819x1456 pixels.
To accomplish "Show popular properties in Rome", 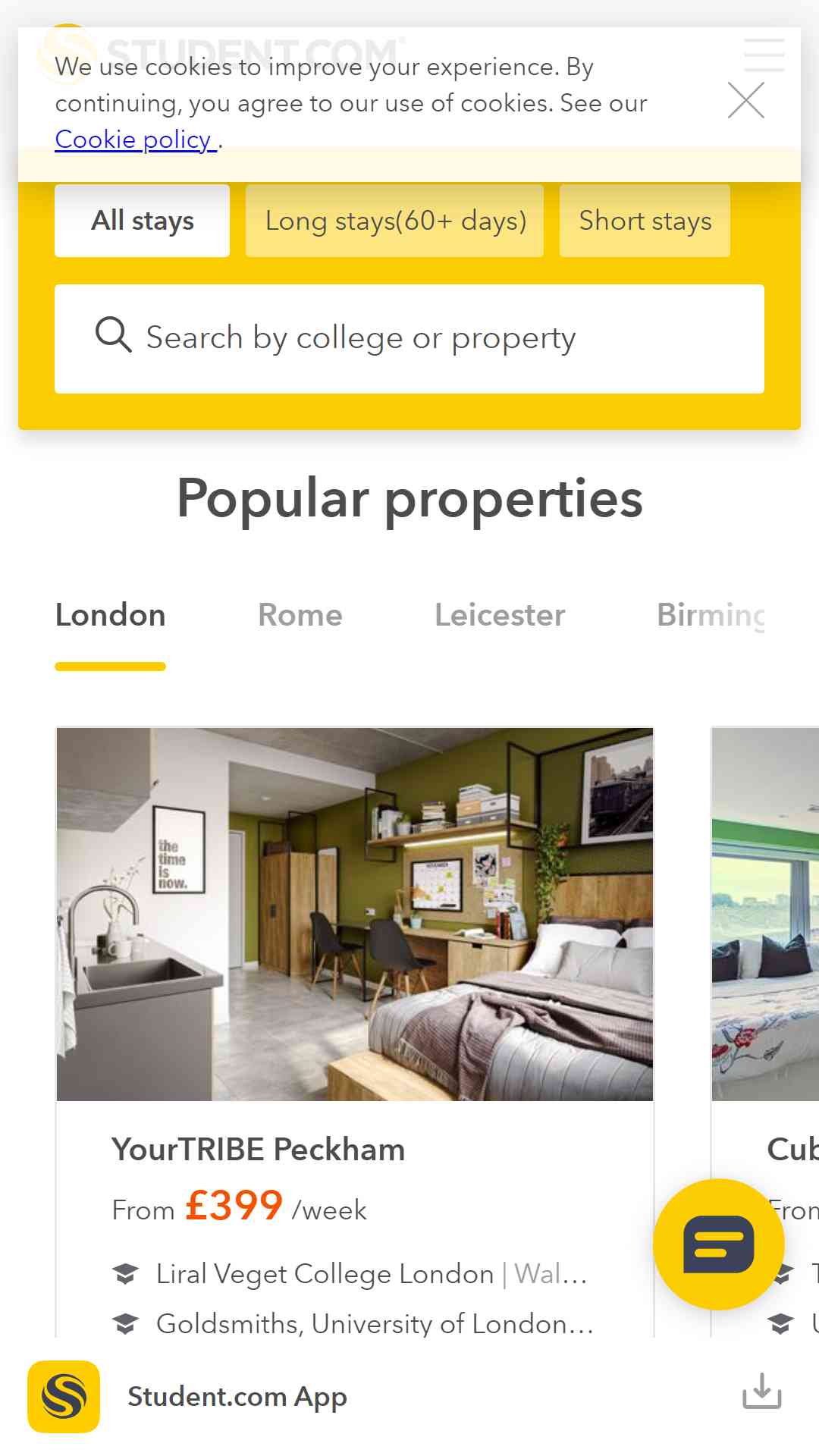I will pos(300,615).
